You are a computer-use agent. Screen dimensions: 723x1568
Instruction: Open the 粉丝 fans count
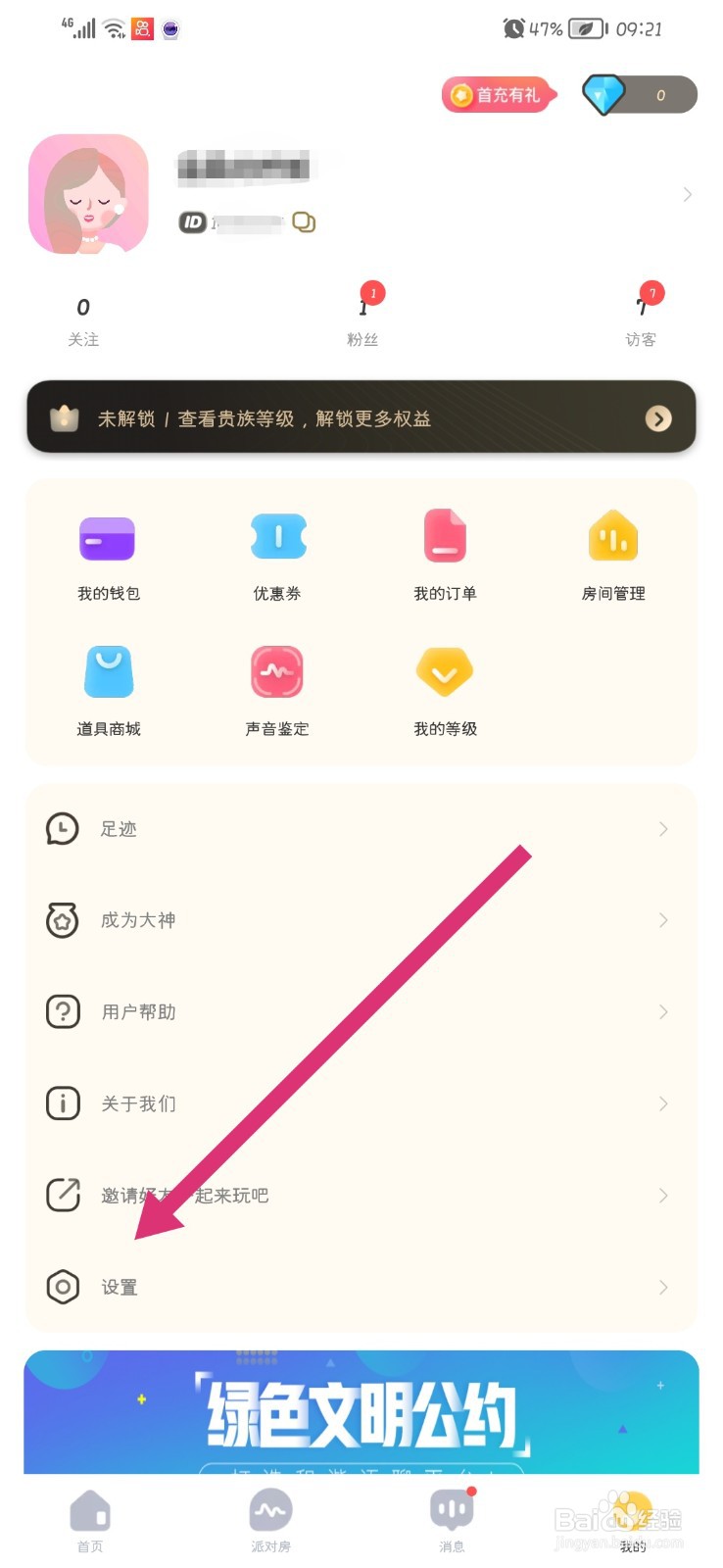coord(363,318)
